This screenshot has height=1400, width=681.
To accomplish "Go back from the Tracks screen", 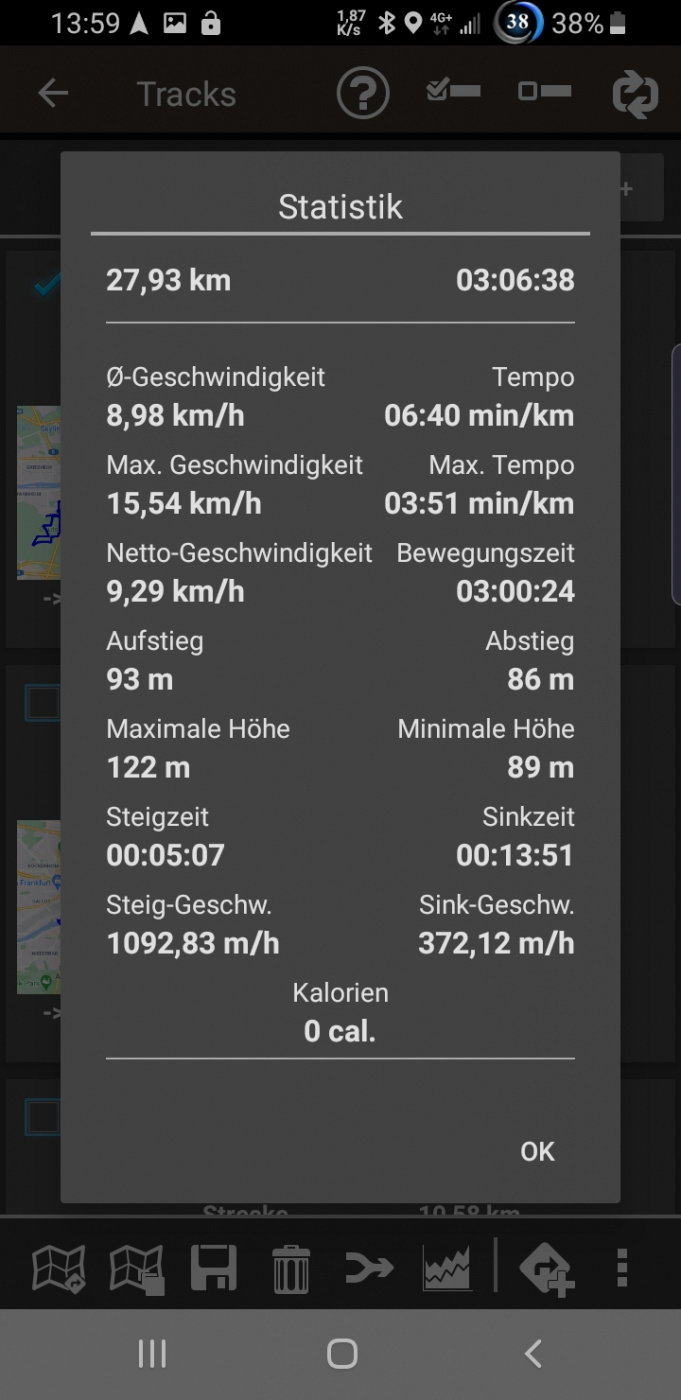I will 53,94.
